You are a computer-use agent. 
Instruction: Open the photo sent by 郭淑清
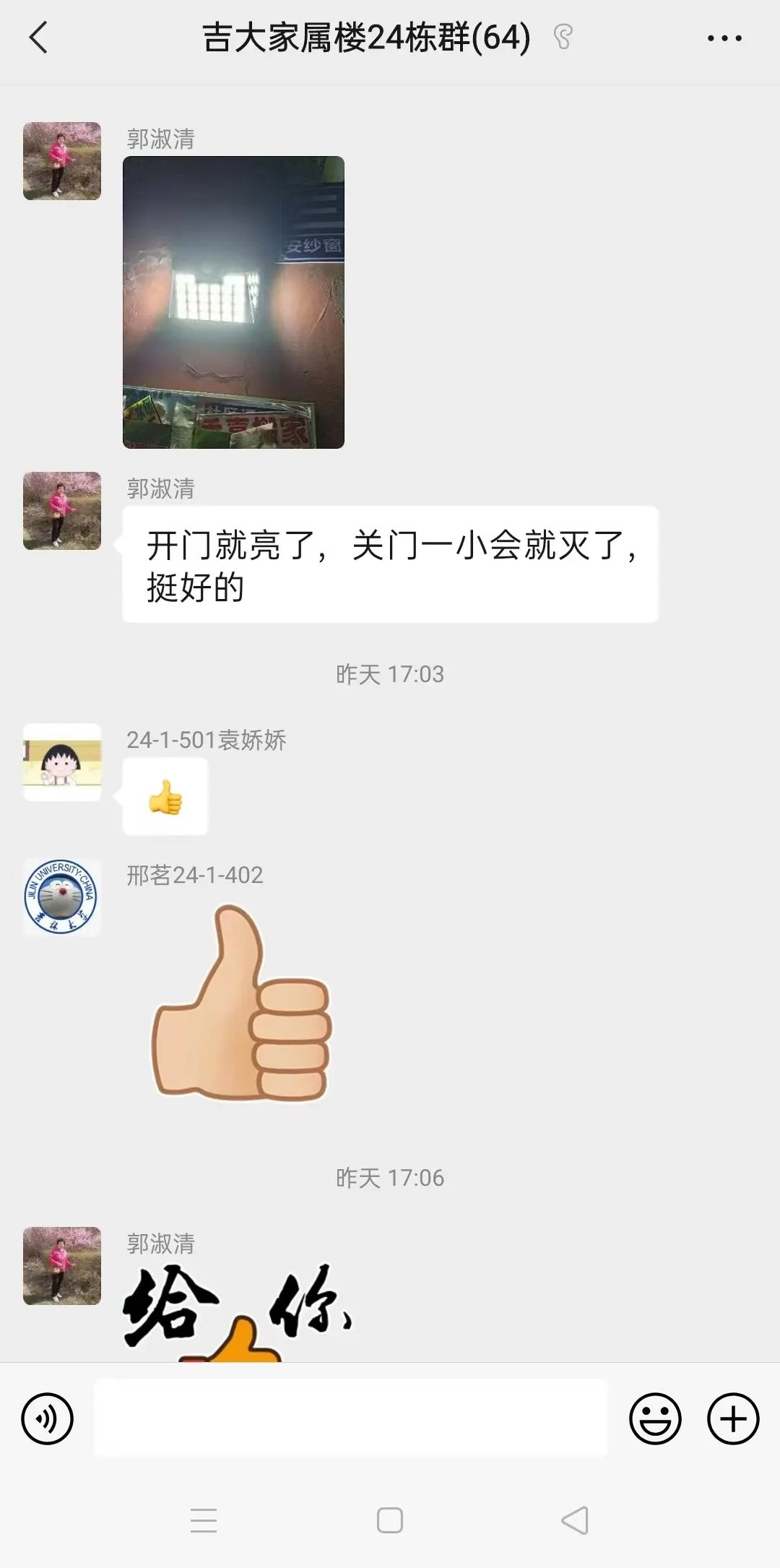point(233,302)
